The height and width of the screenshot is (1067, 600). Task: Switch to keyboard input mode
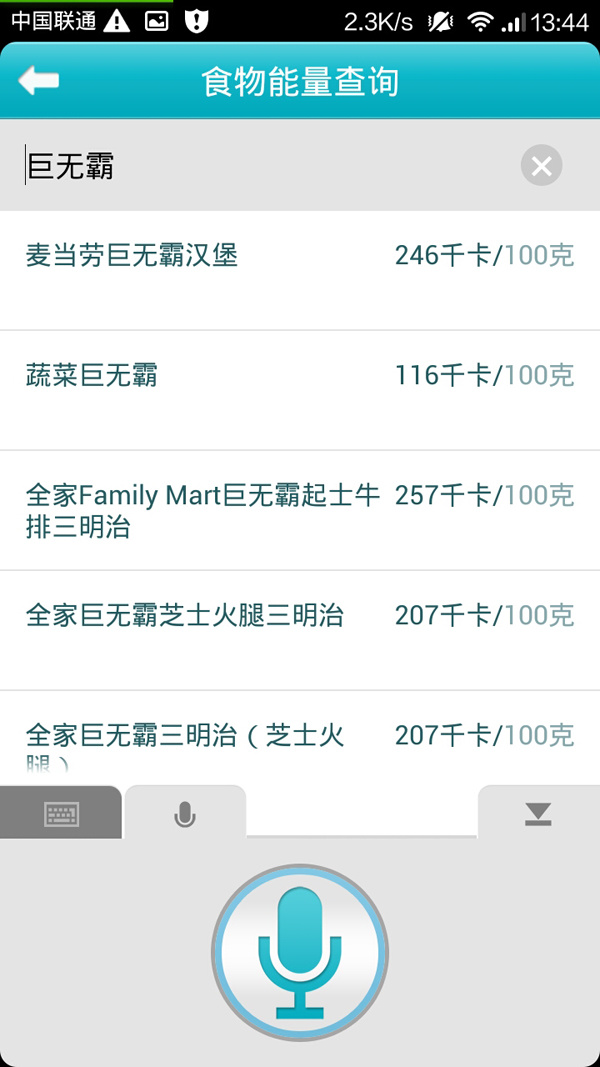[61, 814]
